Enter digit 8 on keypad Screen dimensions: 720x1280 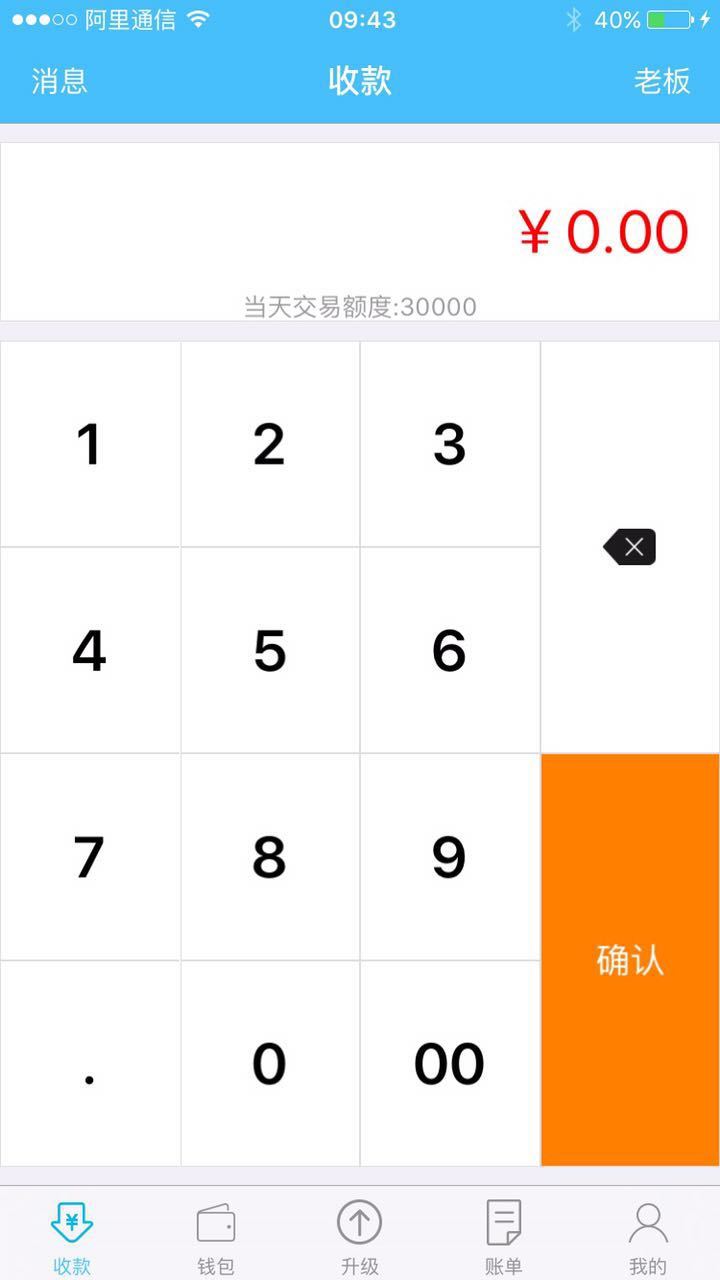pyautogui.click(x=270, y=857)
